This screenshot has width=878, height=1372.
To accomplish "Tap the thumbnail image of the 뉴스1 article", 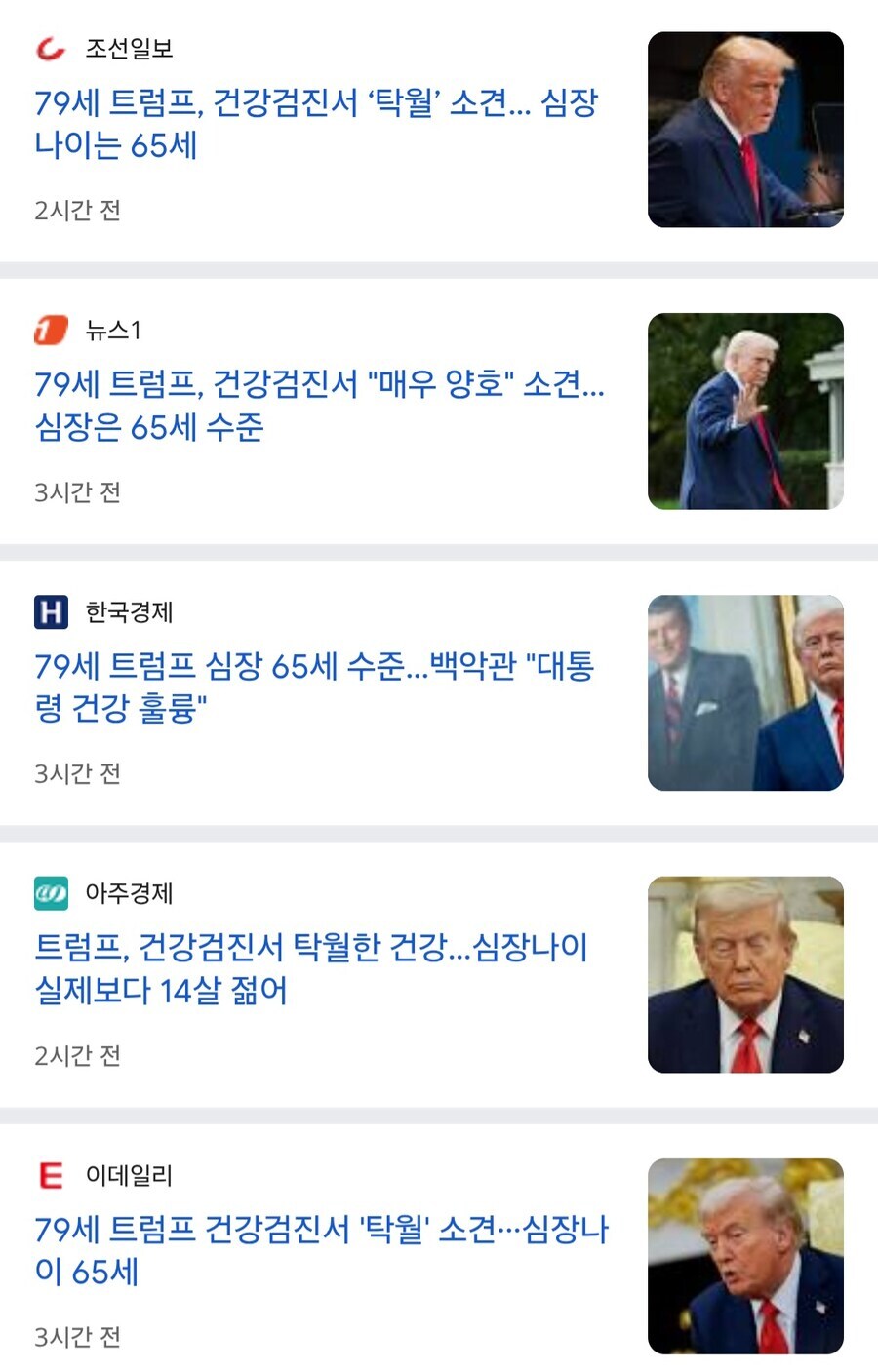I will point(745,412).
